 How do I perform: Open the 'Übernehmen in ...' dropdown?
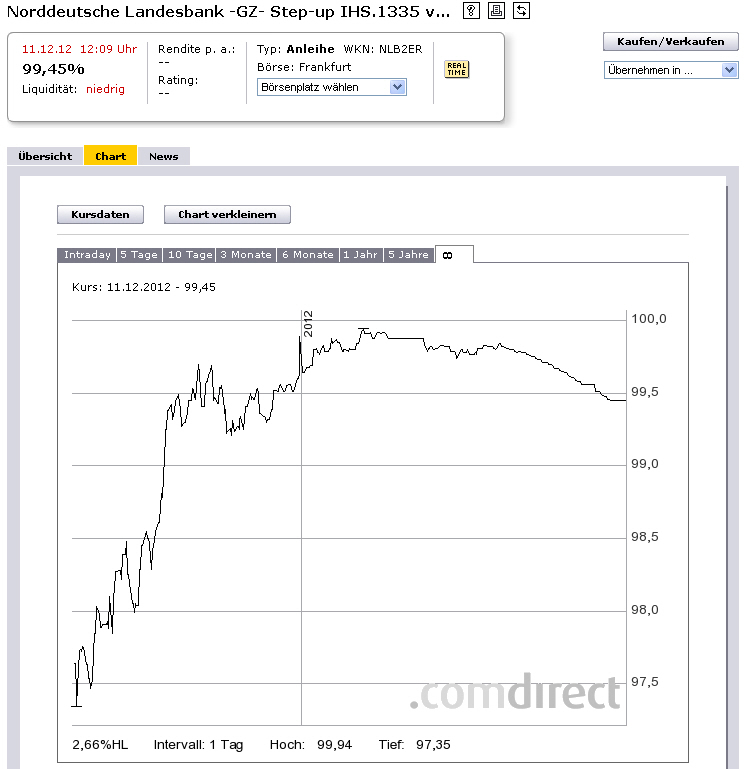tap(670, 70)
